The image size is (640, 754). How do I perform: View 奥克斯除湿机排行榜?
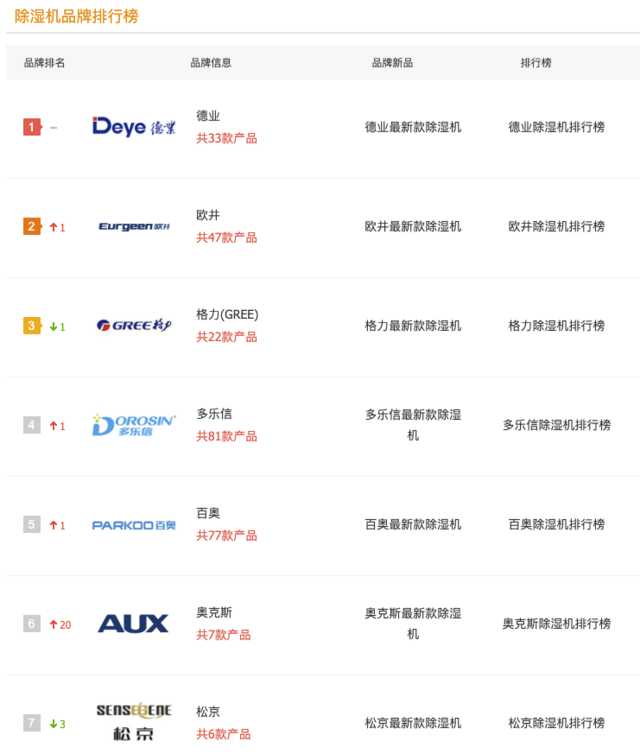click(556, 623)
